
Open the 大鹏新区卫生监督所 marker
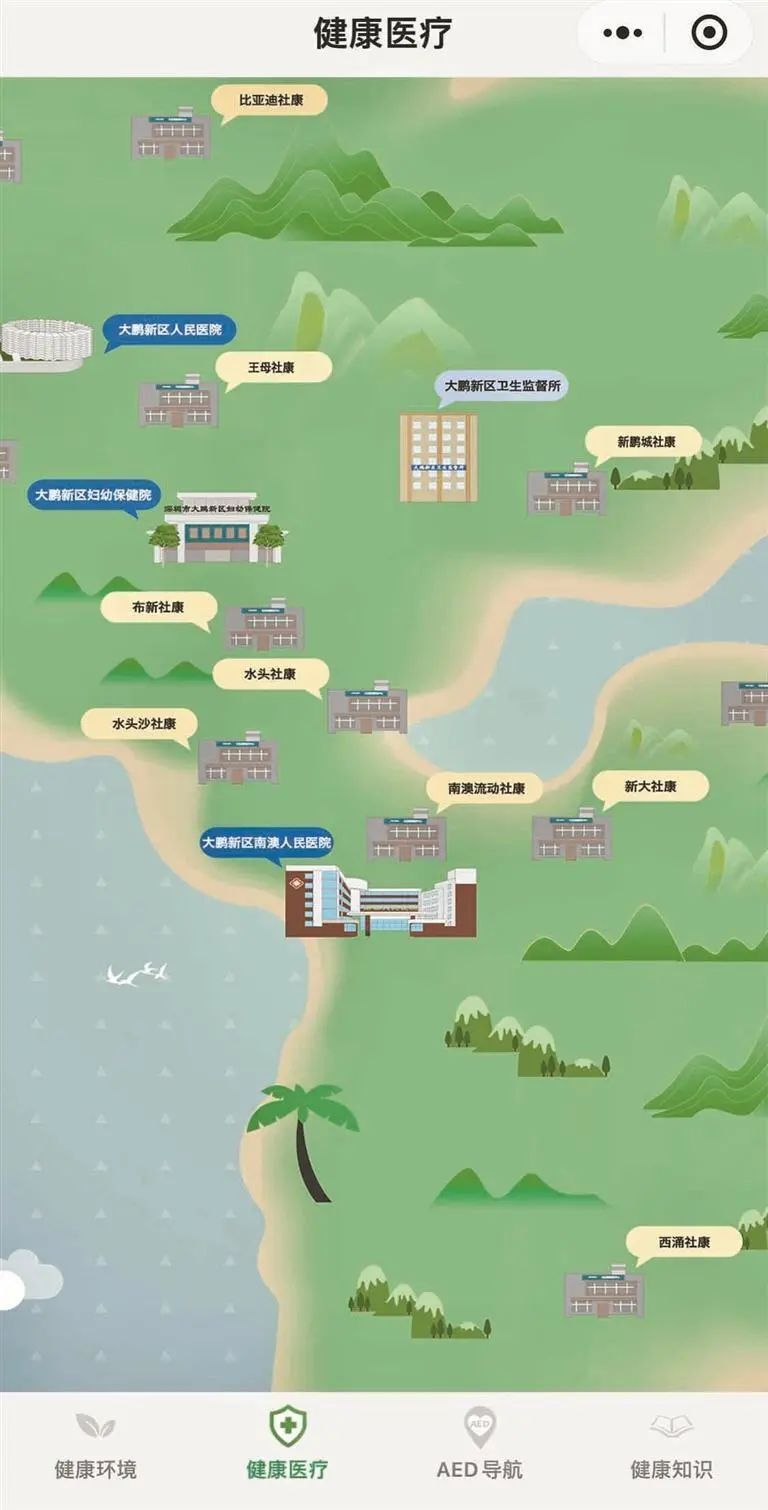tap(502, 386)
